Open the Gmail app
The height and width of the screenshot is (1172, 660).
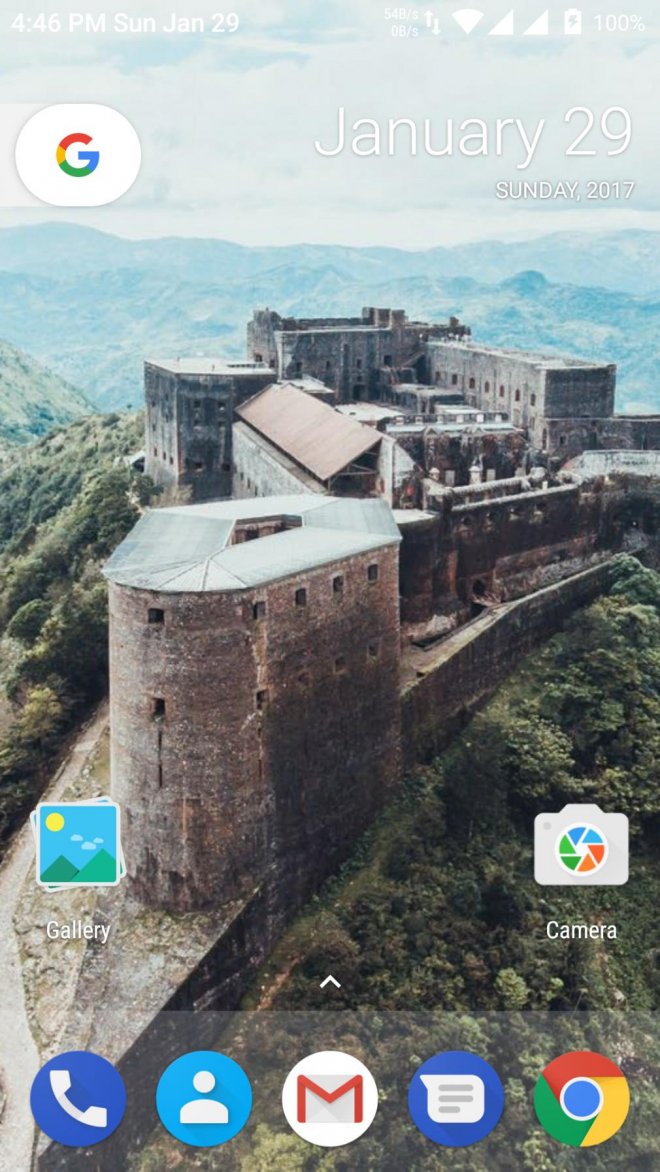330,1099
